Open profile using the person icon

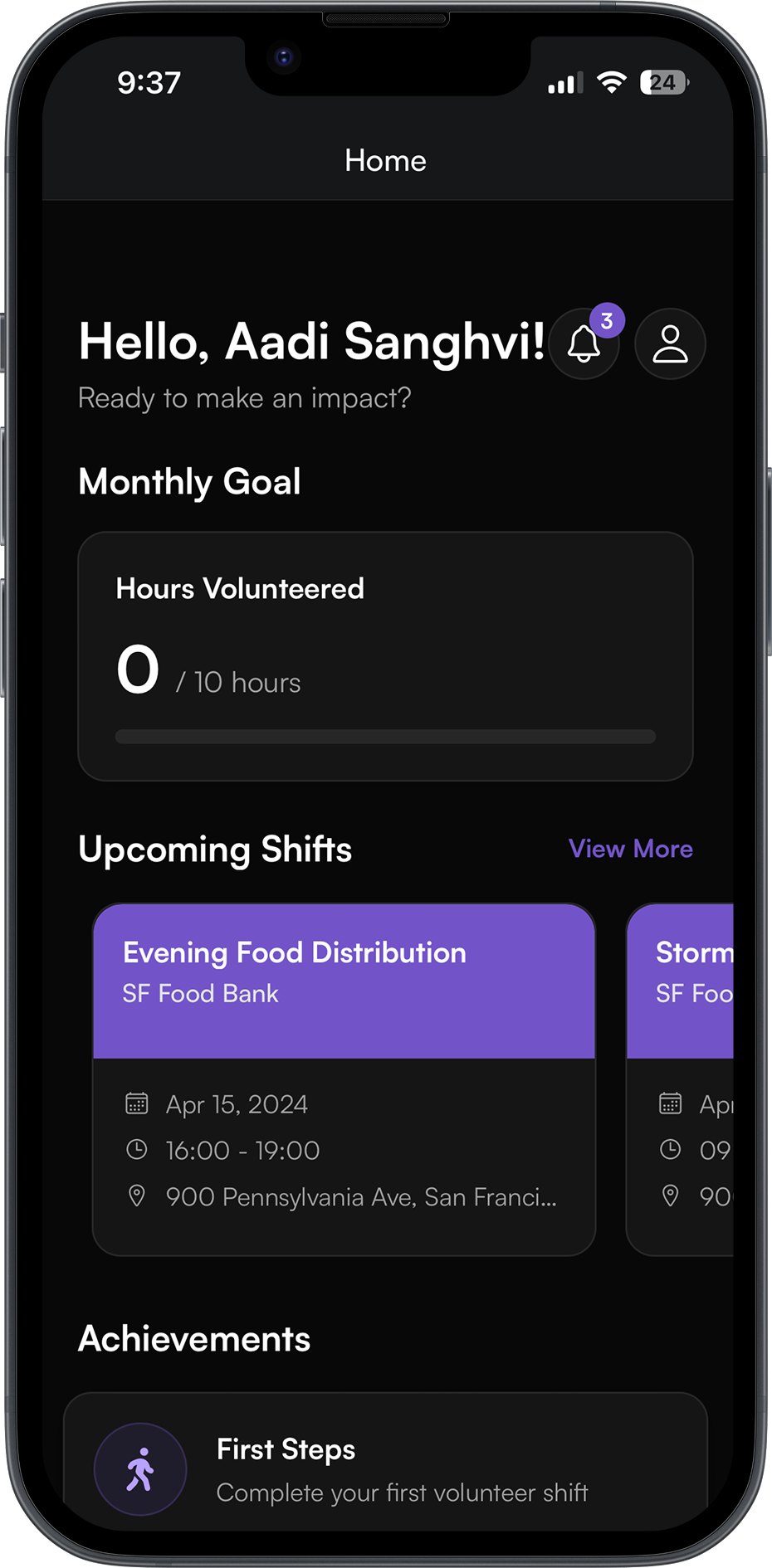point(670,344)
